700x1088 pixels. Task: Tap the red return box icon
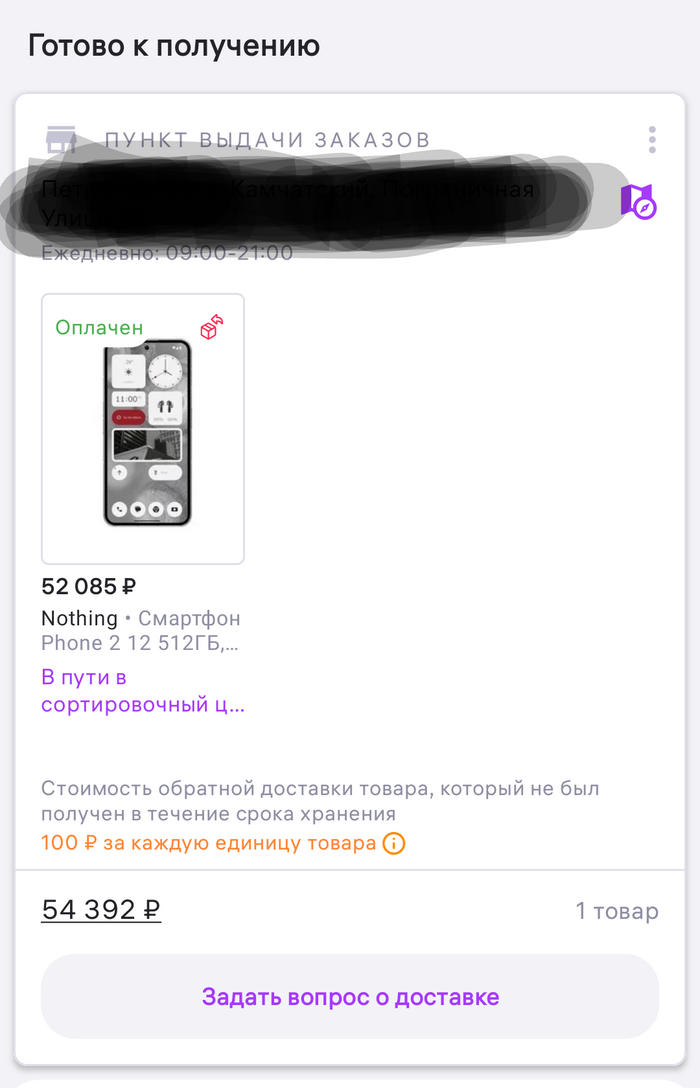click(212, 327)
